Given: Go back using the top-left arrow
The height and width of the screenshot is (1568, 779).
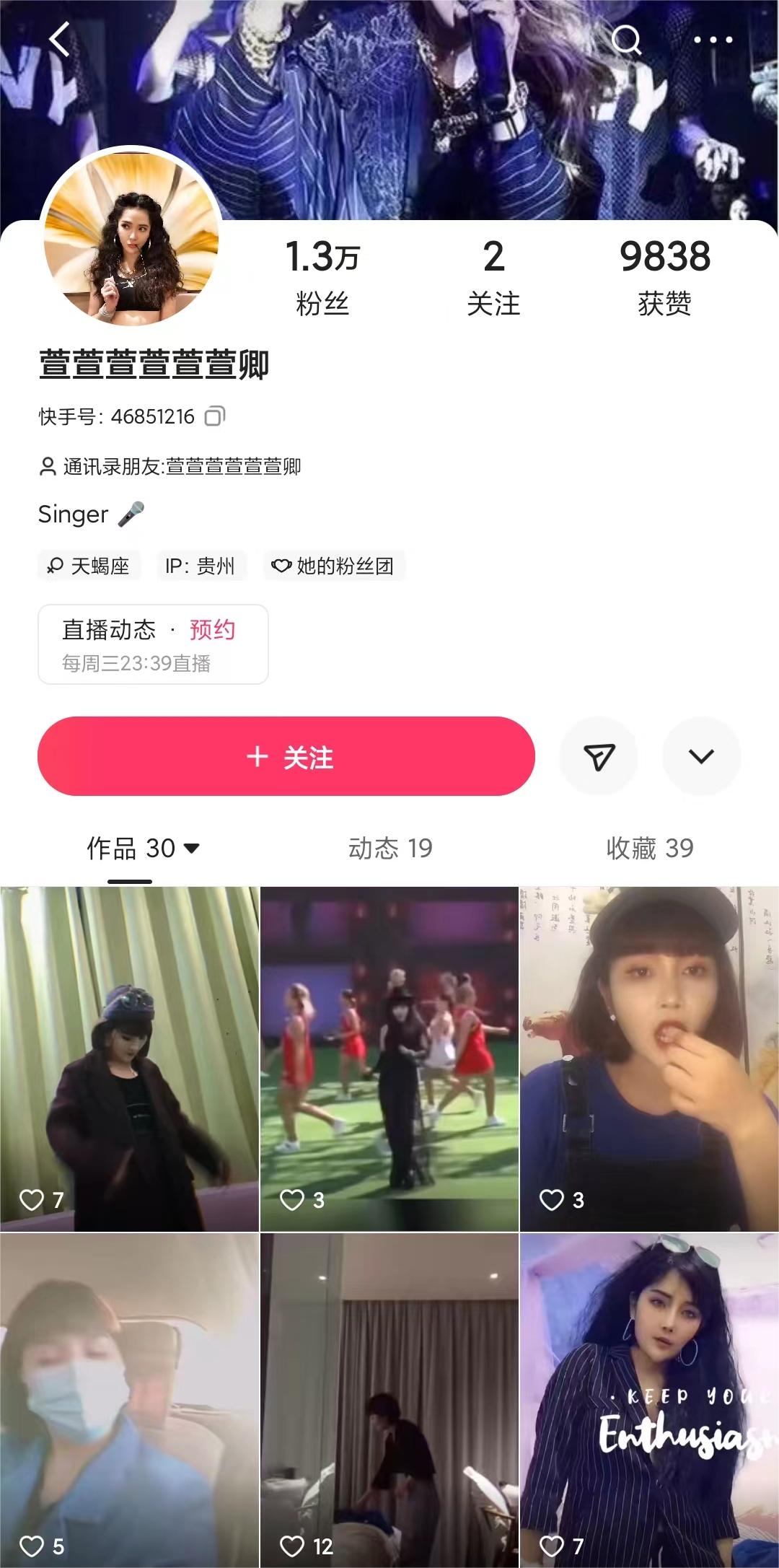Looking at the screenshot, I should click(x=59, y=39).
